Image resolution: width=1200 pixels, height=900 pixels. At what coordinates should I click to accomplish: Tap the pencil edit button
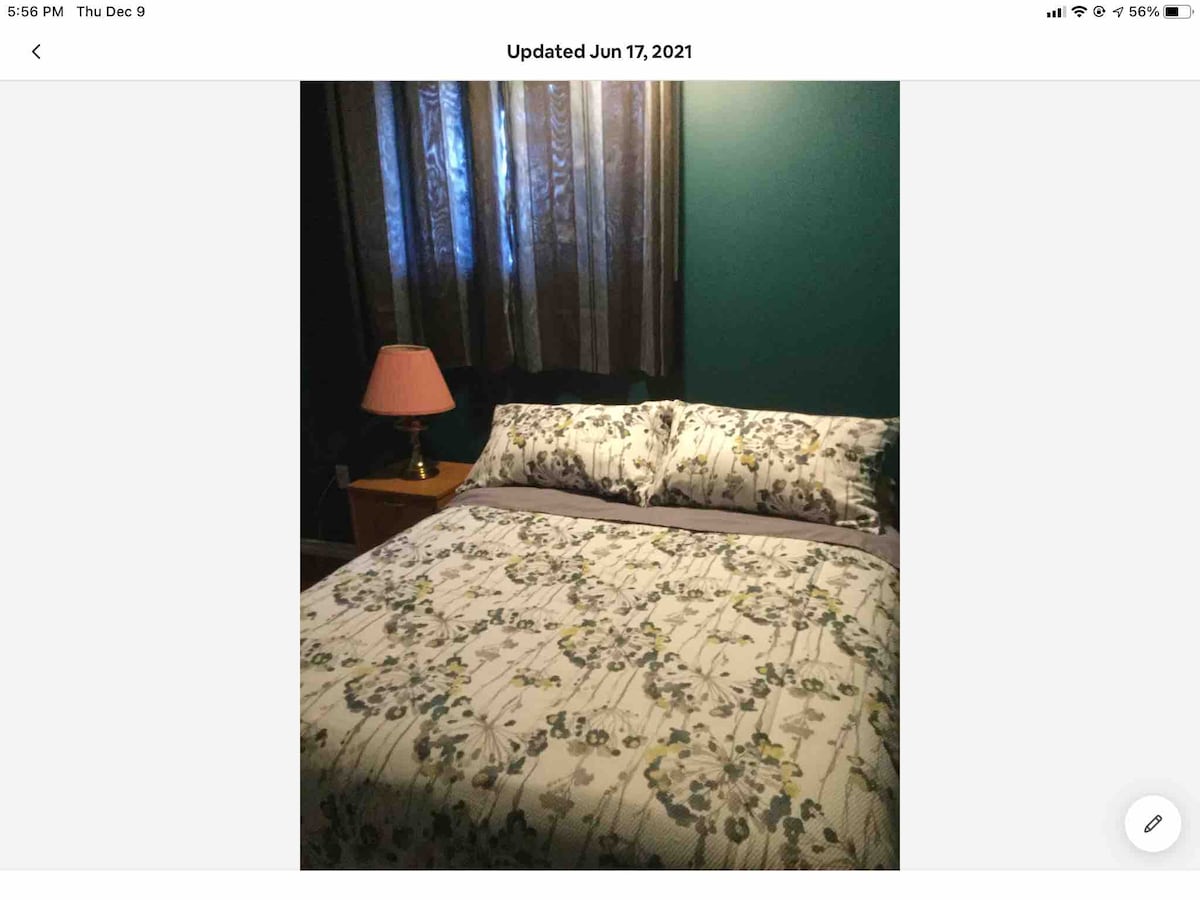click(x=1152, y=823)
